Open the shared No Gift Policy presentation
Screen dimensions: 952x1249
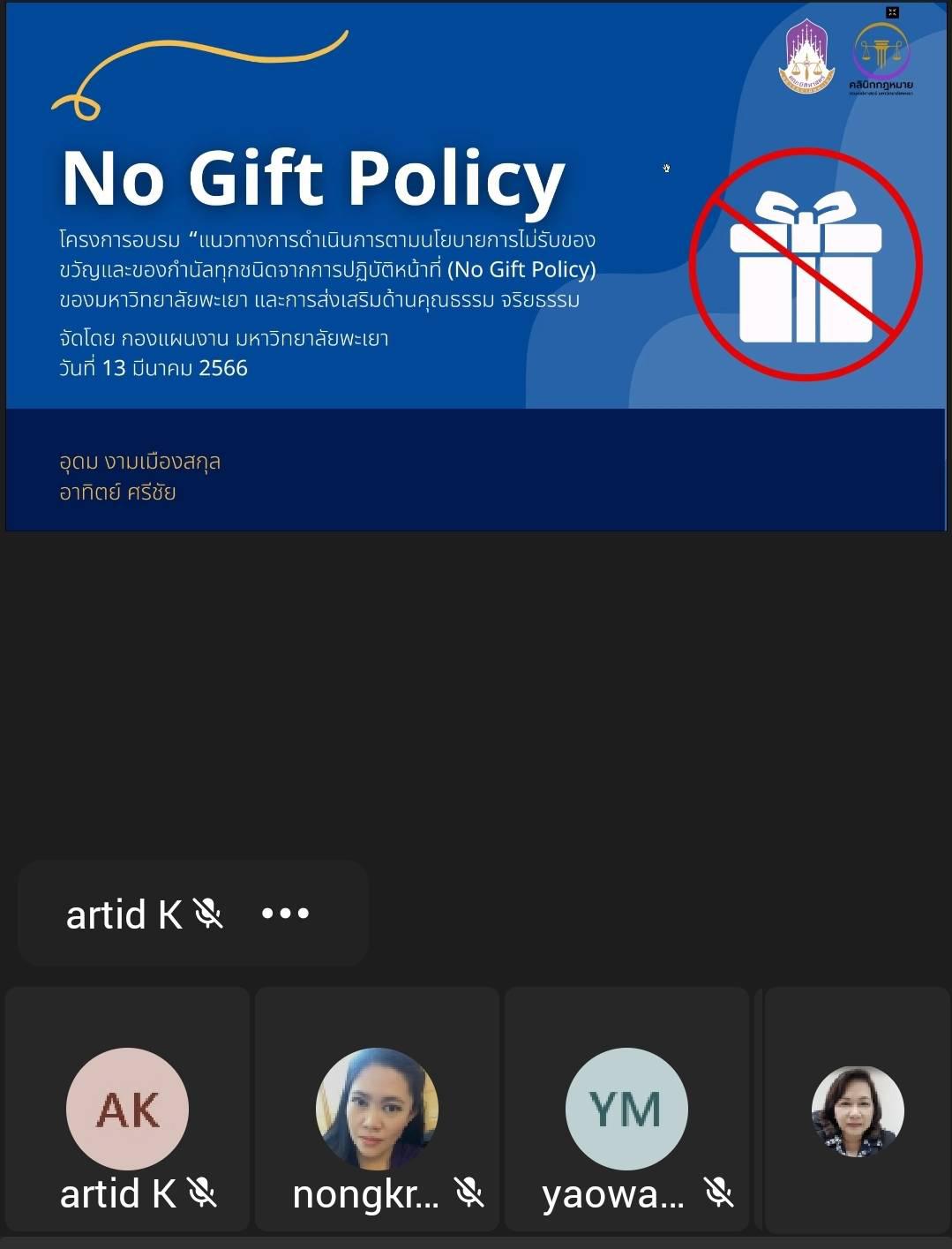pos(476,267)
